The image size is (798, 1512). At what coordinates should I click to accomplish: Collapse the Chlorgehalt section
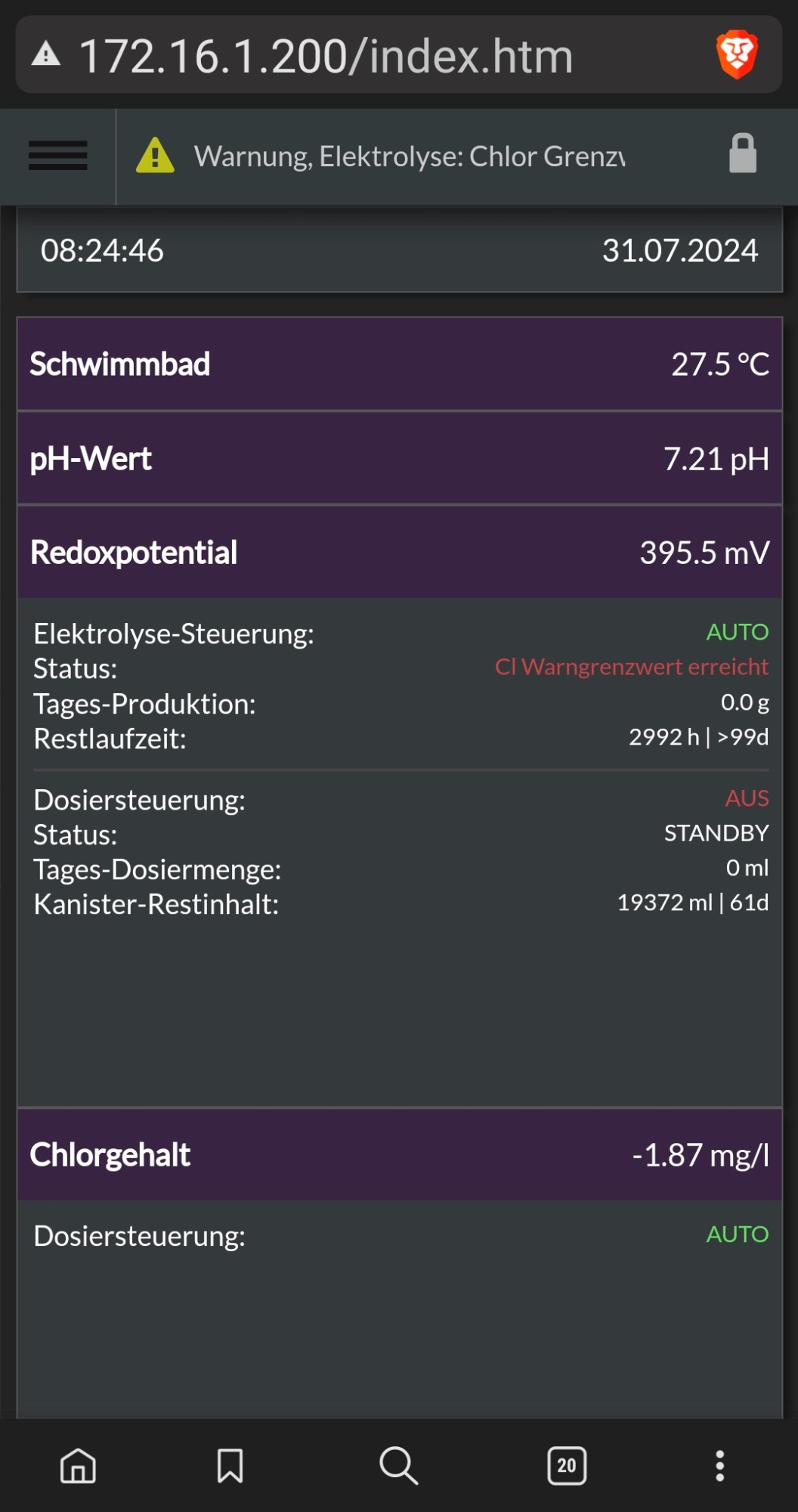pyautogui.click(x=399, y=1154)
